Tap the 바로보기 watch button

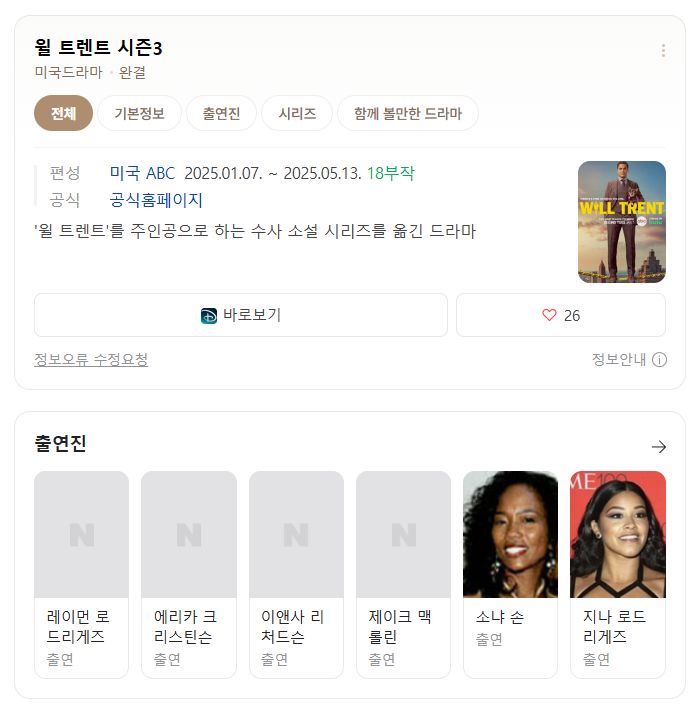point(241,315)
